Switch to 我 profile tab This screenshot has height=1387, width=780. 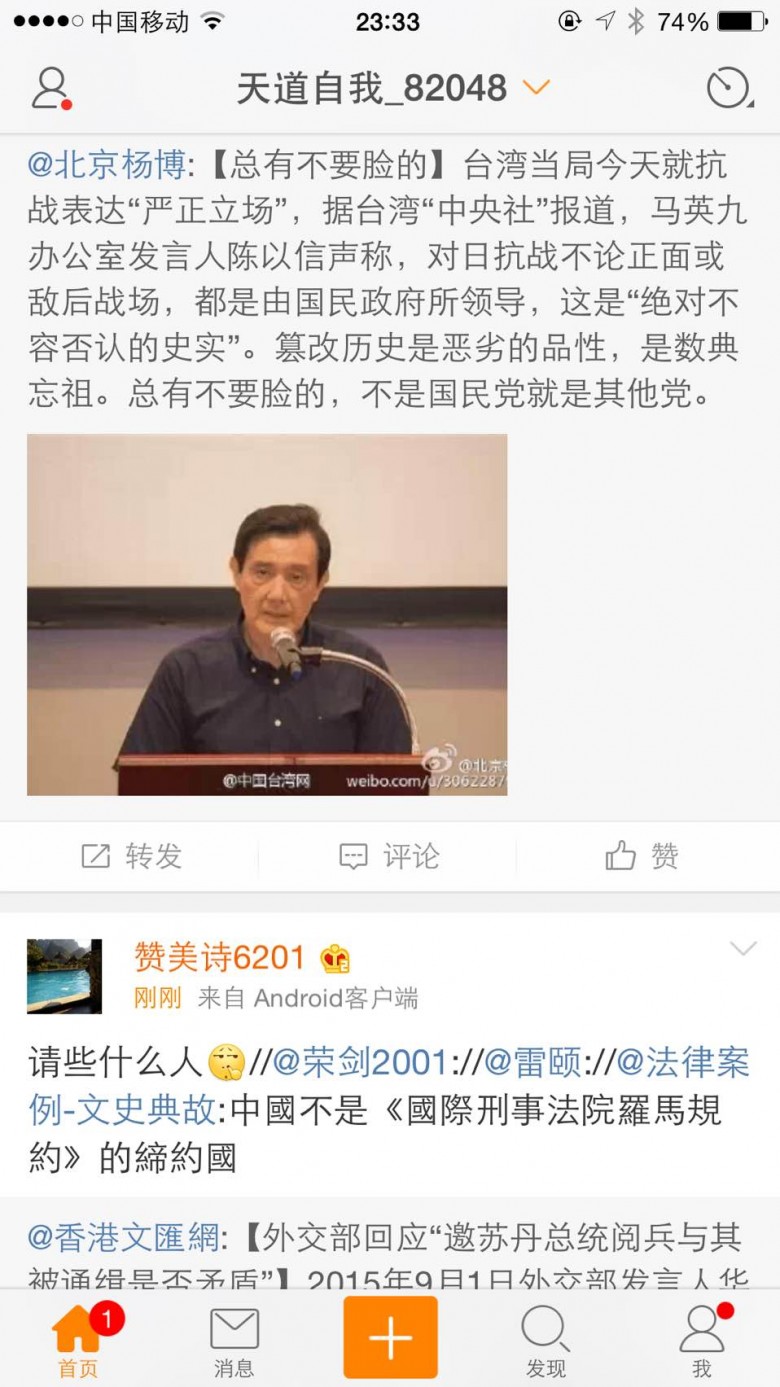click(702, 1340)
